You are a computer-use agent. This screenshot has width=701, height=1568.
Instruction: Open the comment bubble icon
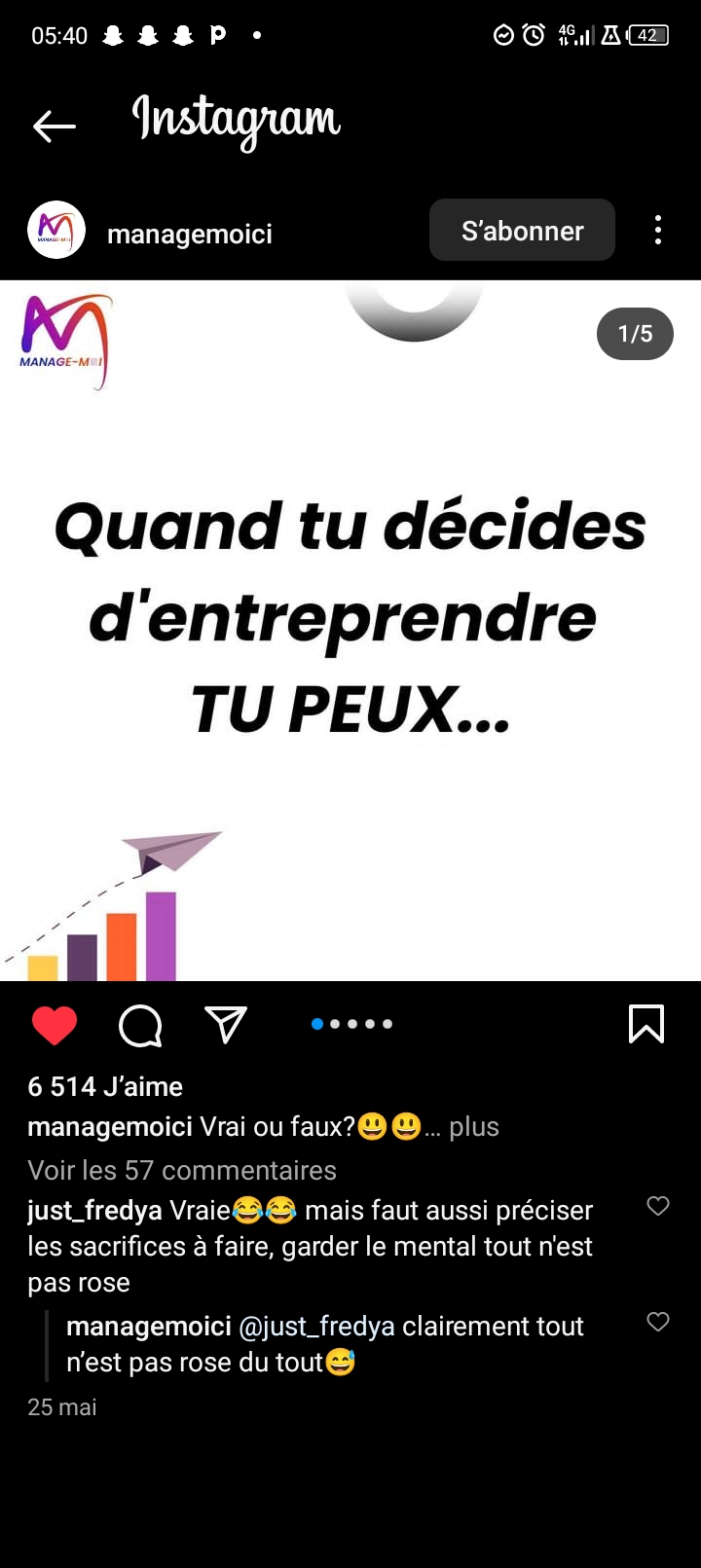coord(140,1025)
